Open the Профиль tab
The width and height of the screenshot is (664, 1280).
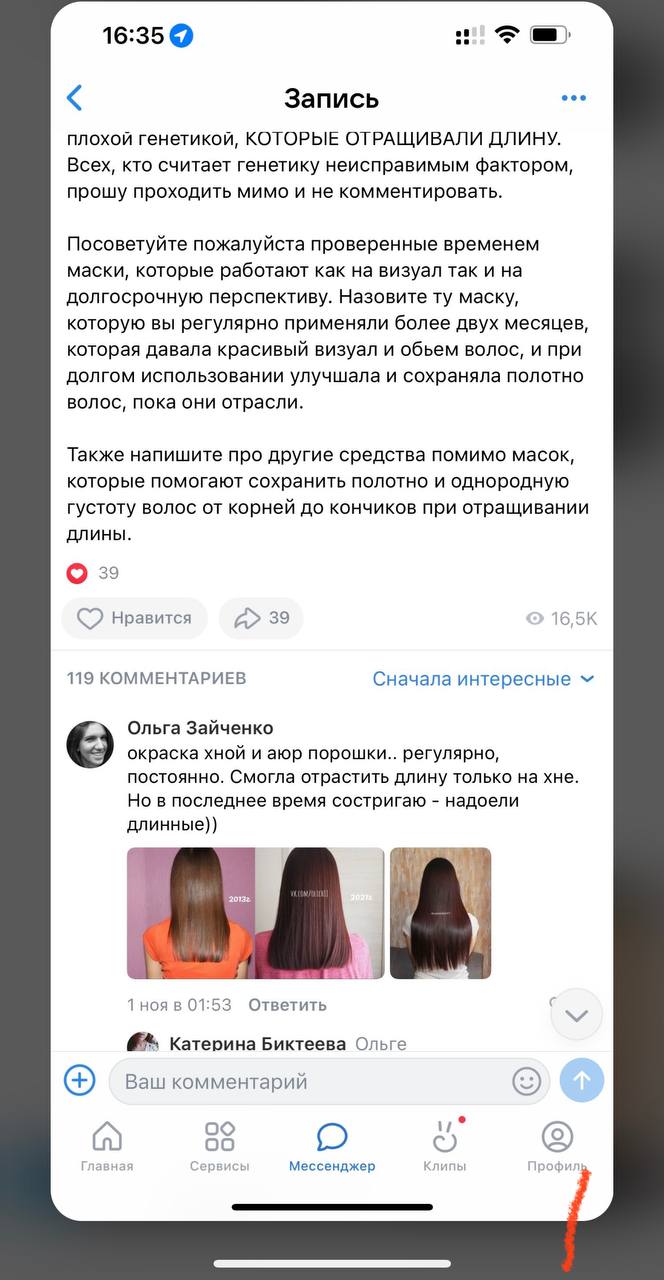click(x=557, y=1146)
